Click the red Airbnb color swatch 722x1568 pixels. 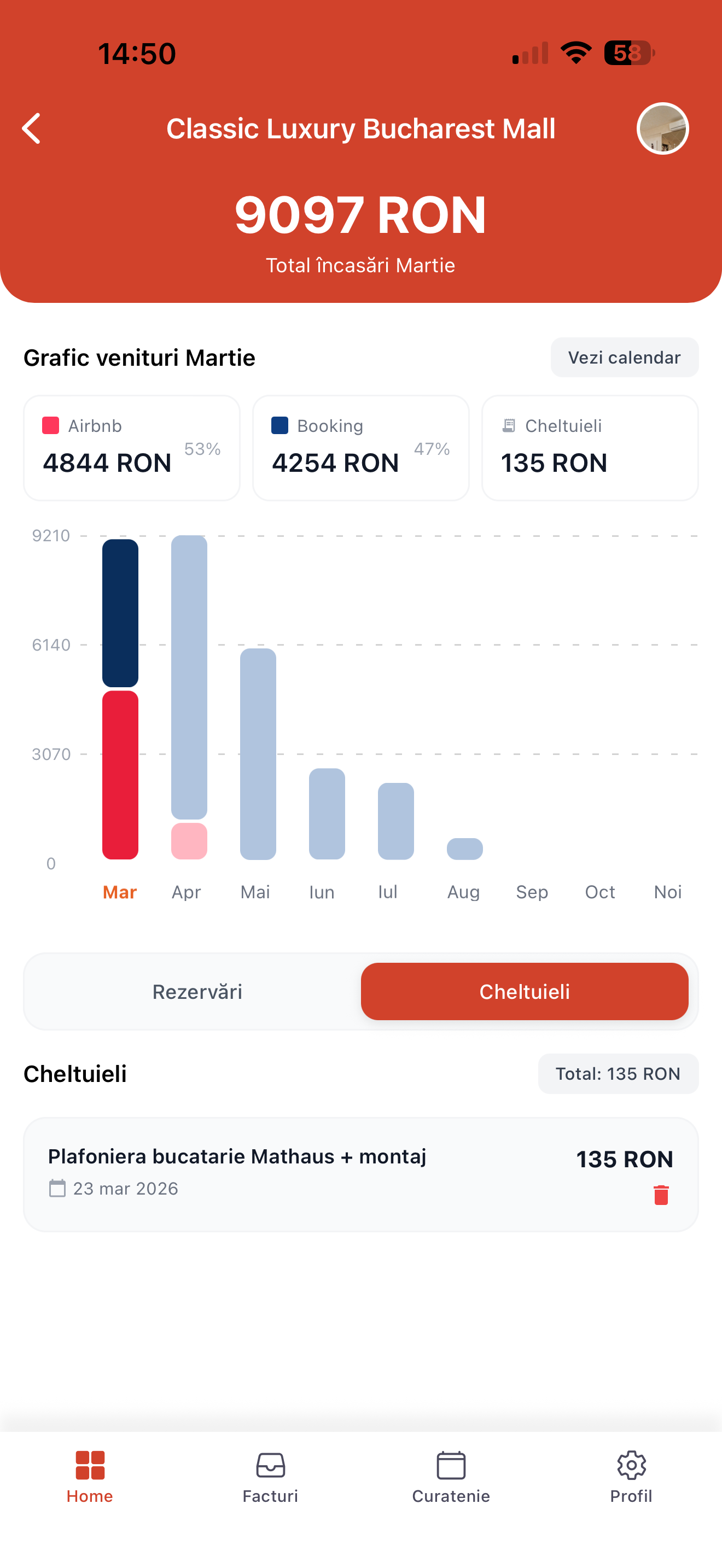49,424
